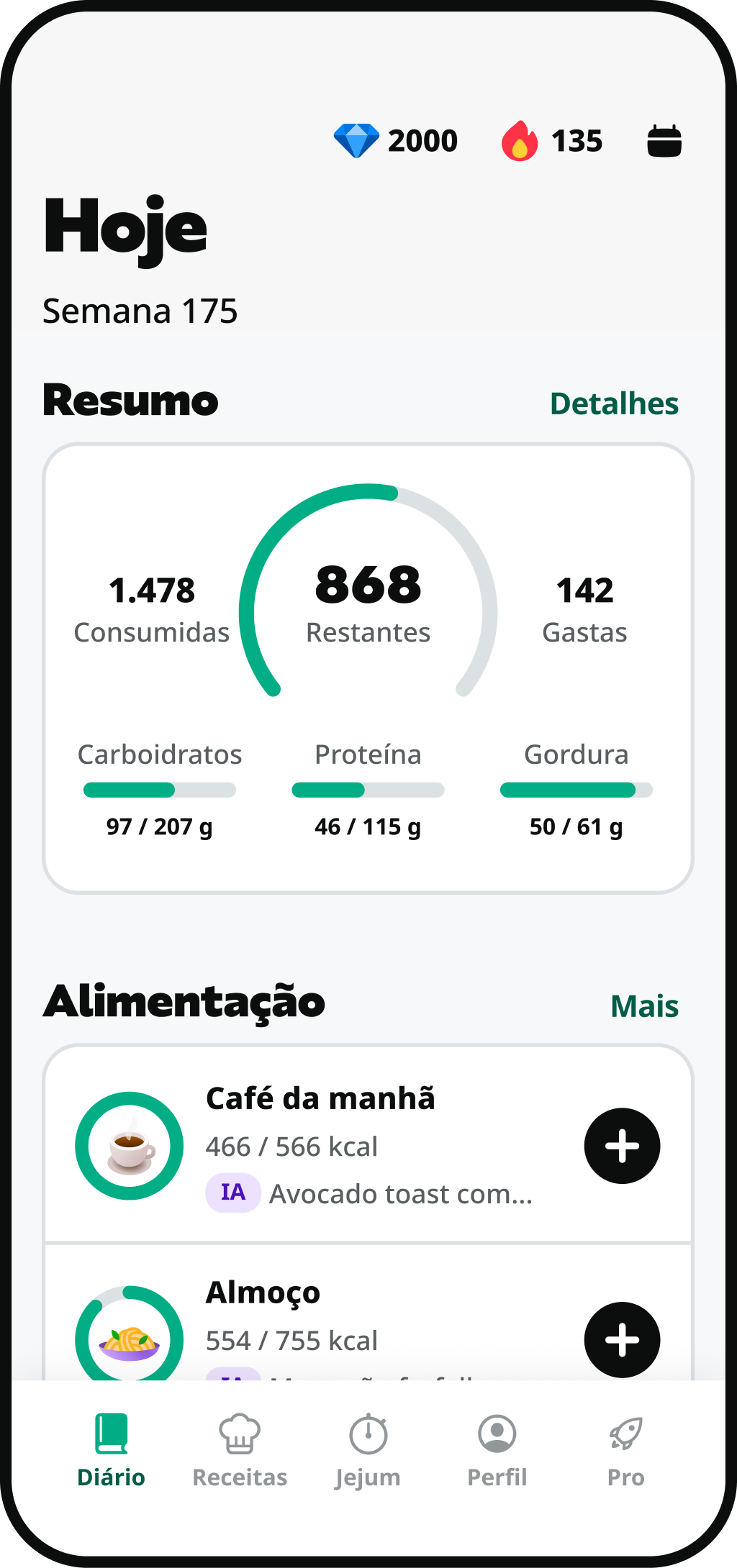Switch to the Receitas tab
Image resolution: width=737 pixels, height=1568 pixels.
[240, 1453]
